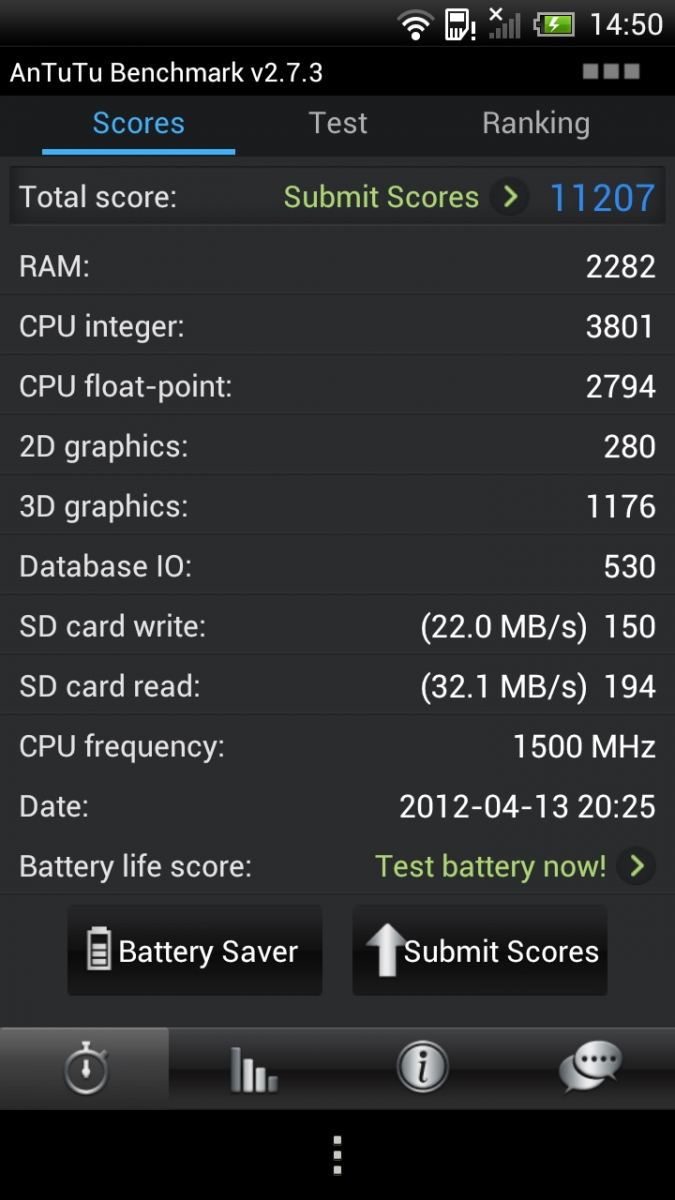Open Battery Saver

point(195,951)
